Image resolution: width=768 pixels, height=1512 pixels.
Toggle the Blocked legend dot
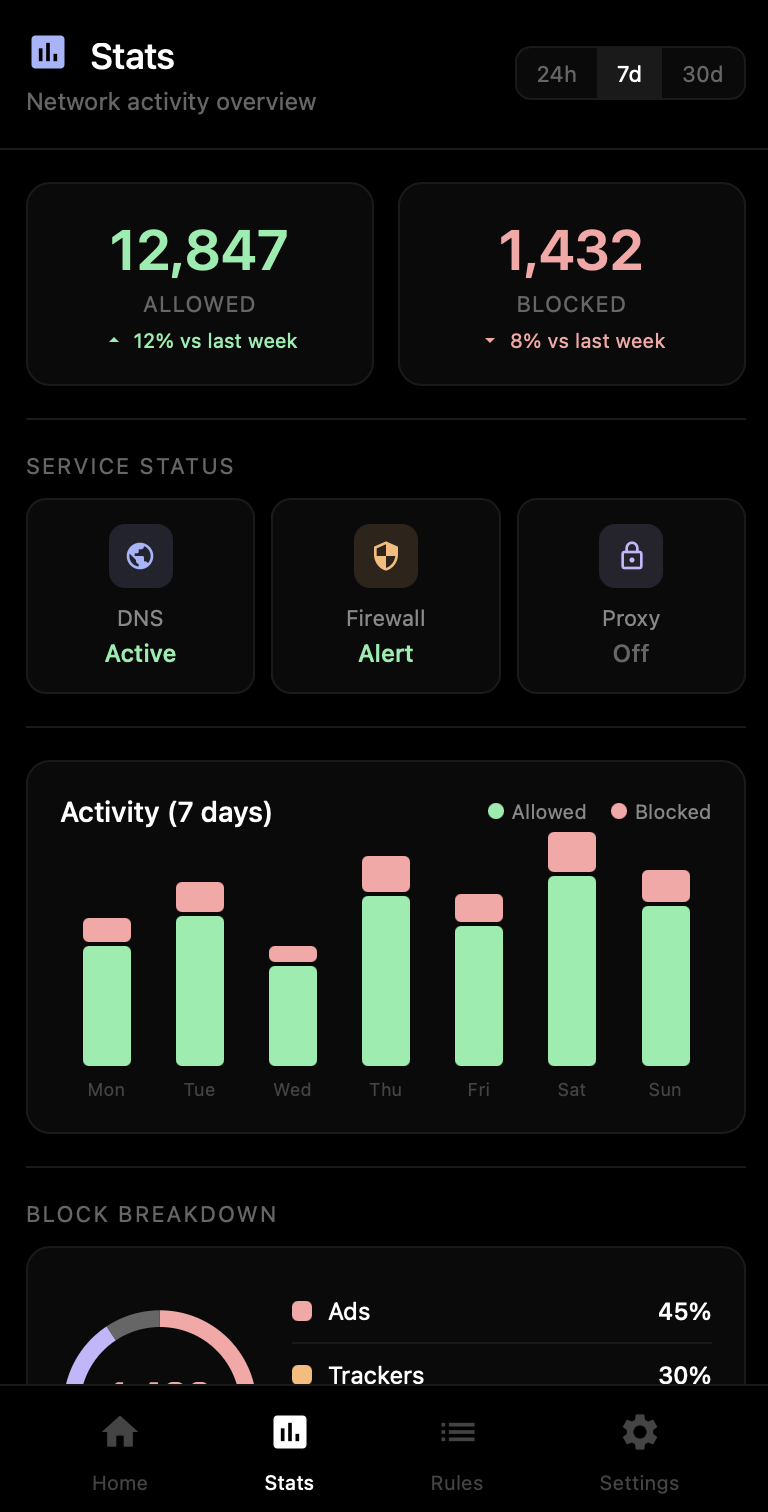click(x=618, y=811)
